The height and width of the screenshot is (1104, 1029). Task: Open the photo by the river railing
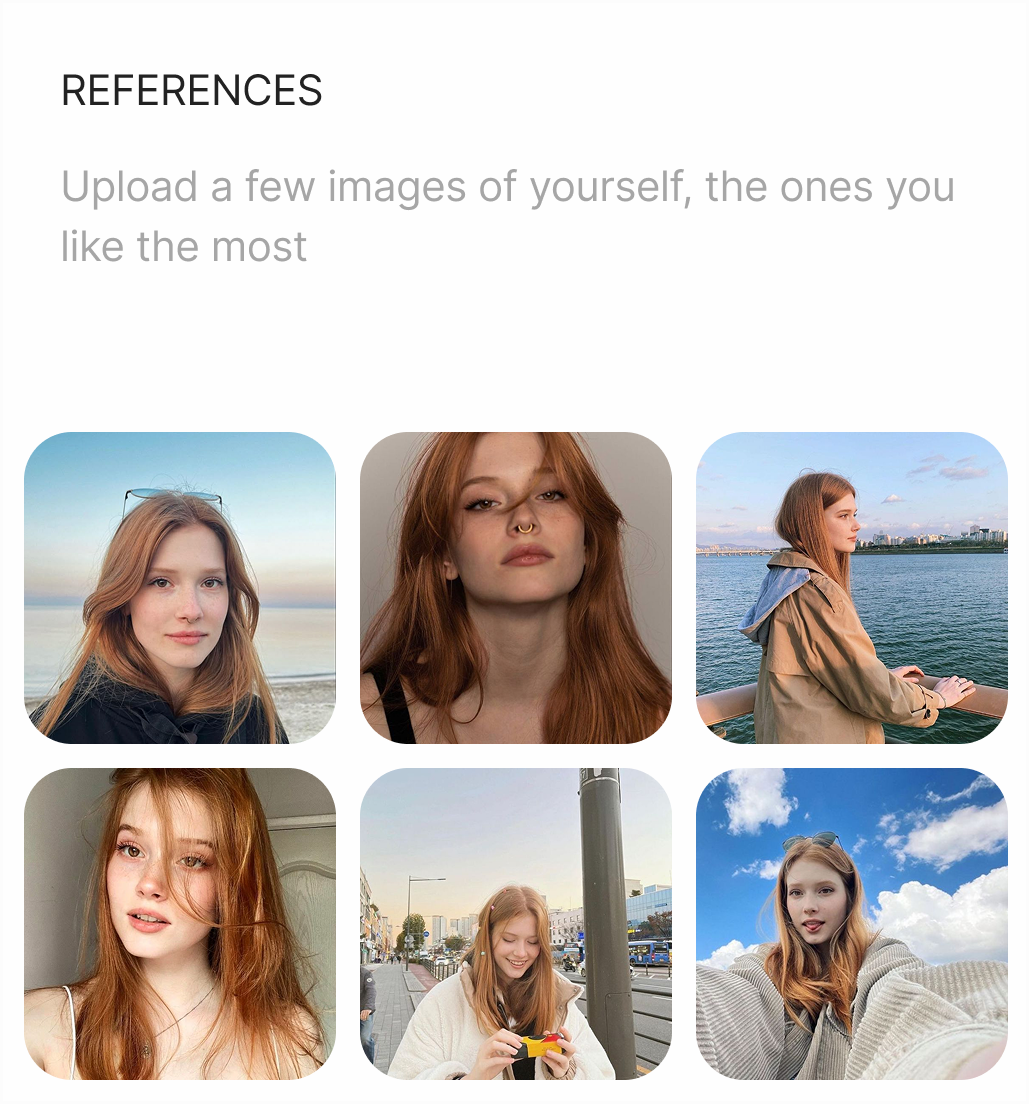[x=852, y=588]
